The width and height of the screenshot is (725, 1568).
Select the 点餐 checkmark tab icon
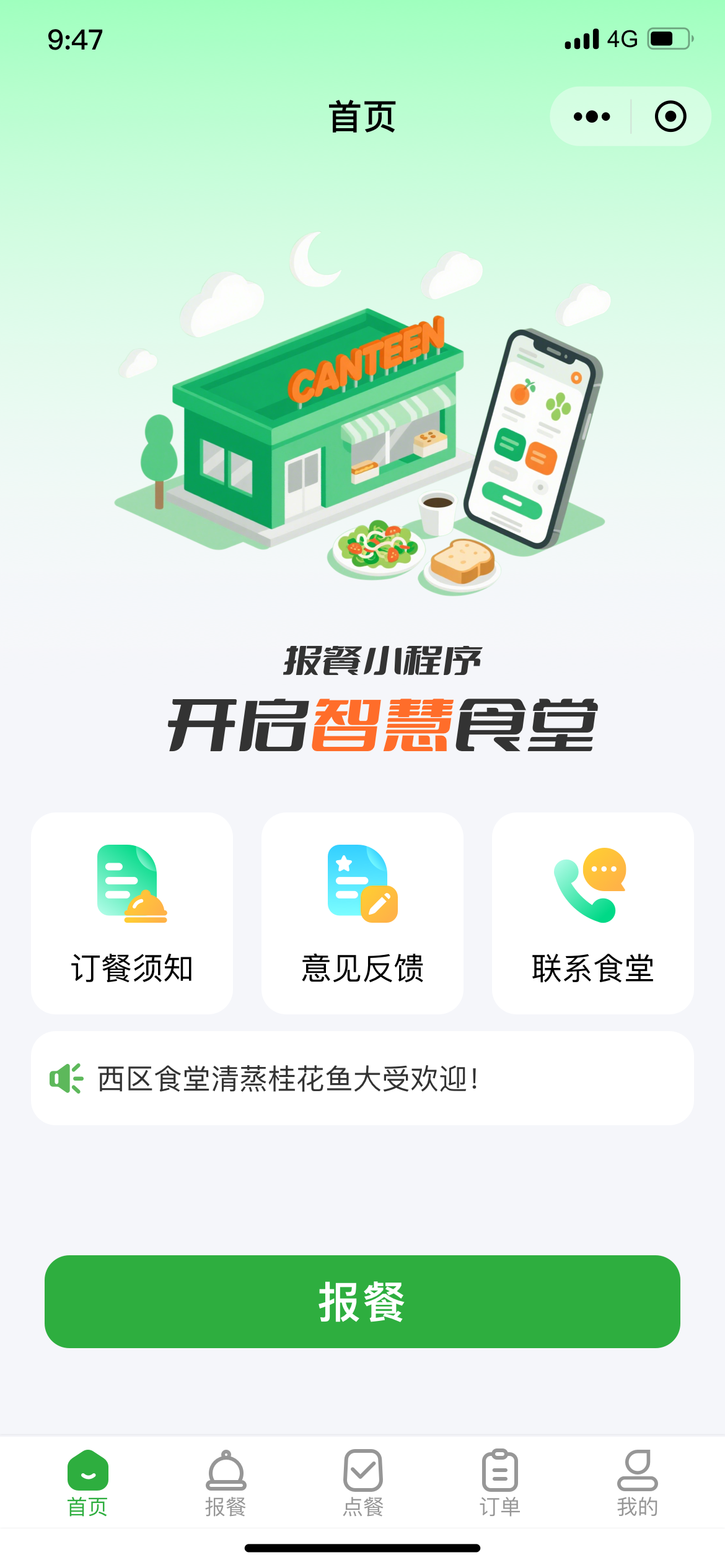click(362, 1469)
